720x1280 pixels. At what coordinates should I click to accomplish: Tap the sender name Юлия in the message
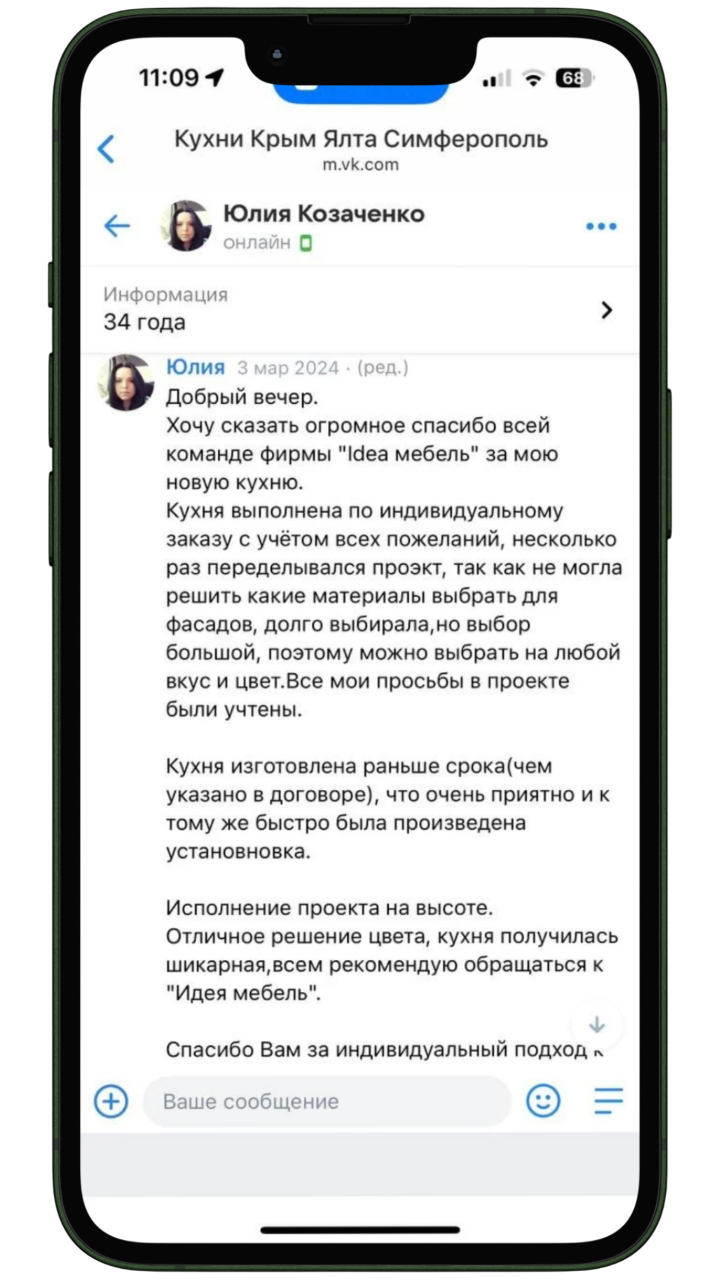click(x=195, y=367)
